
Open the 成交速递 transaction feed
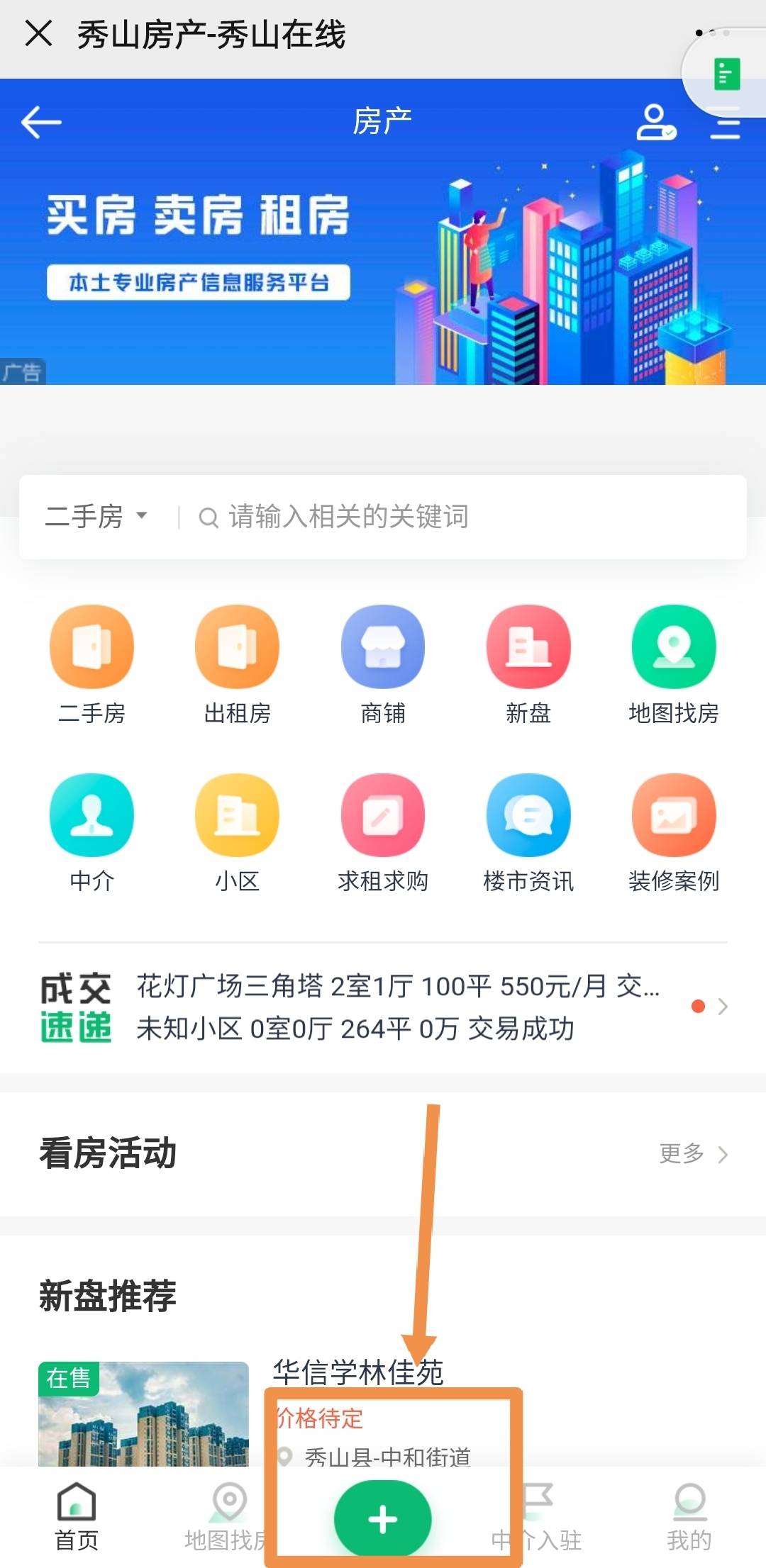click(x=383, y=1007)
